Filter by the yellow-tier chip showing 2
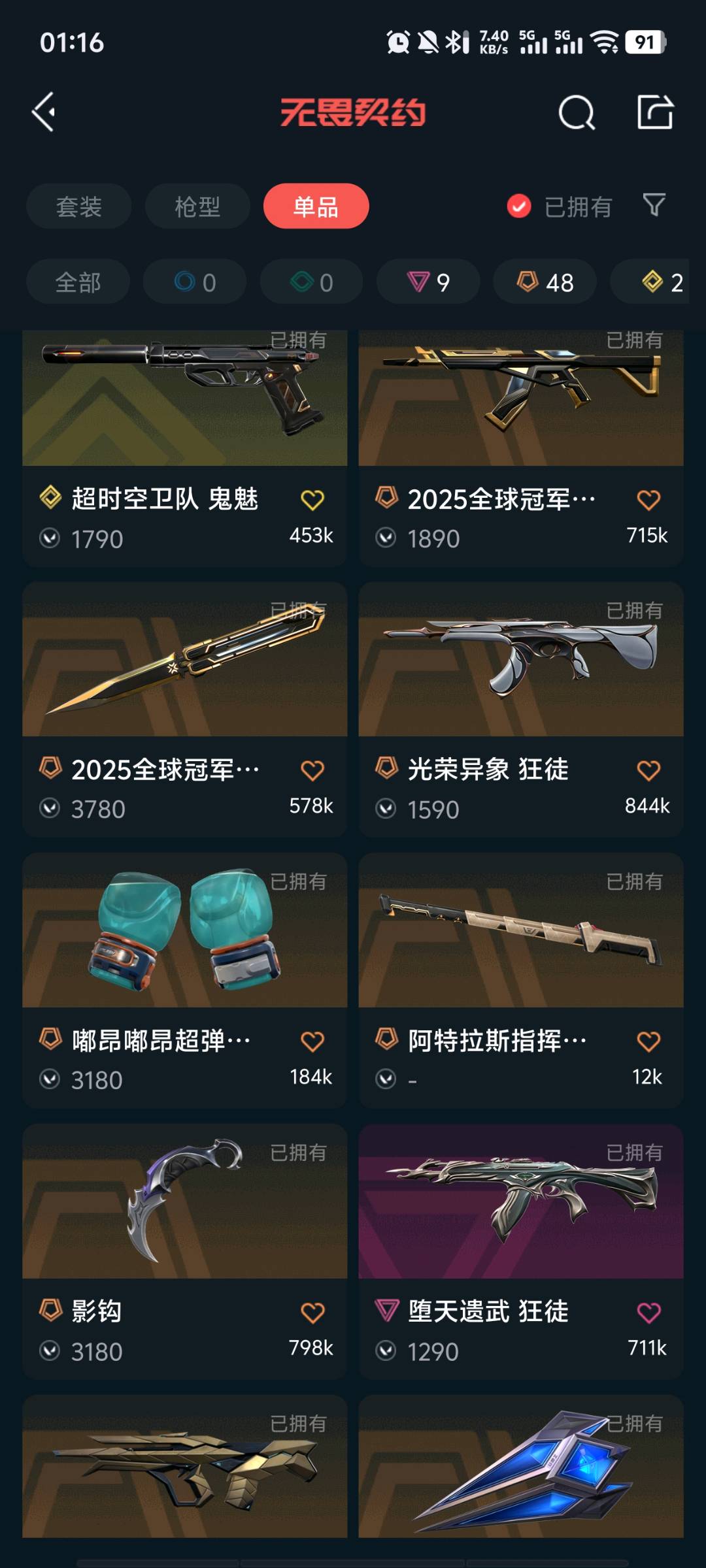This screenshot has height=1568, width=706. [660, 282]
